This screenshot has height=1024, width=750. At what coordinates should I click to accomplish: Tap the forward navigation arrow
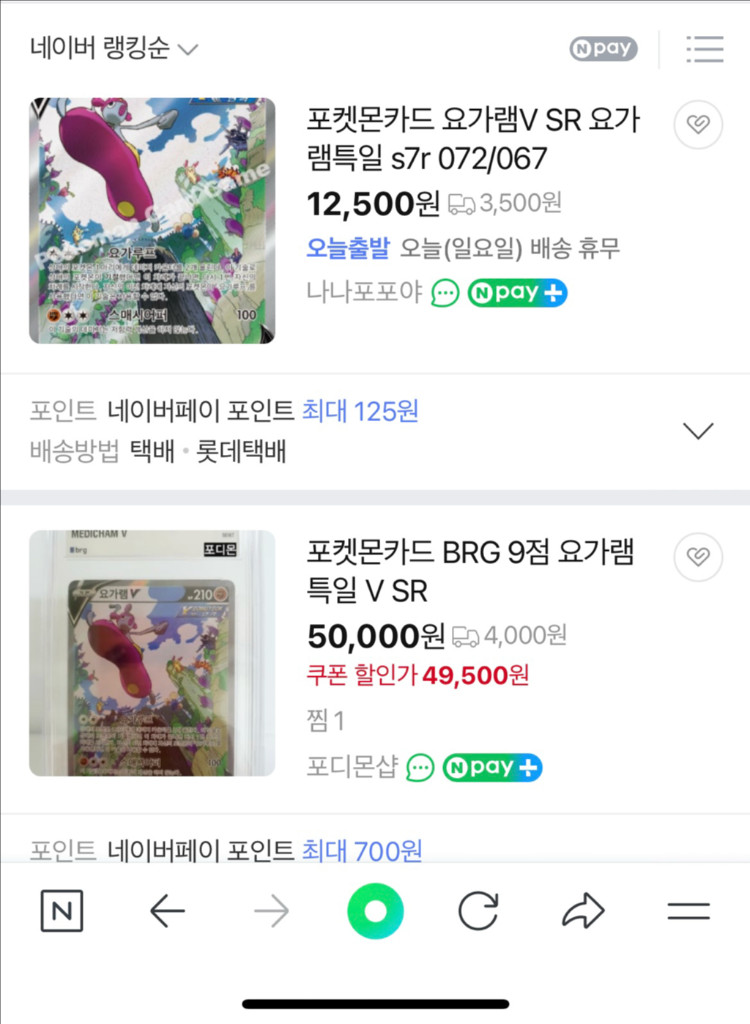(272, 911)
